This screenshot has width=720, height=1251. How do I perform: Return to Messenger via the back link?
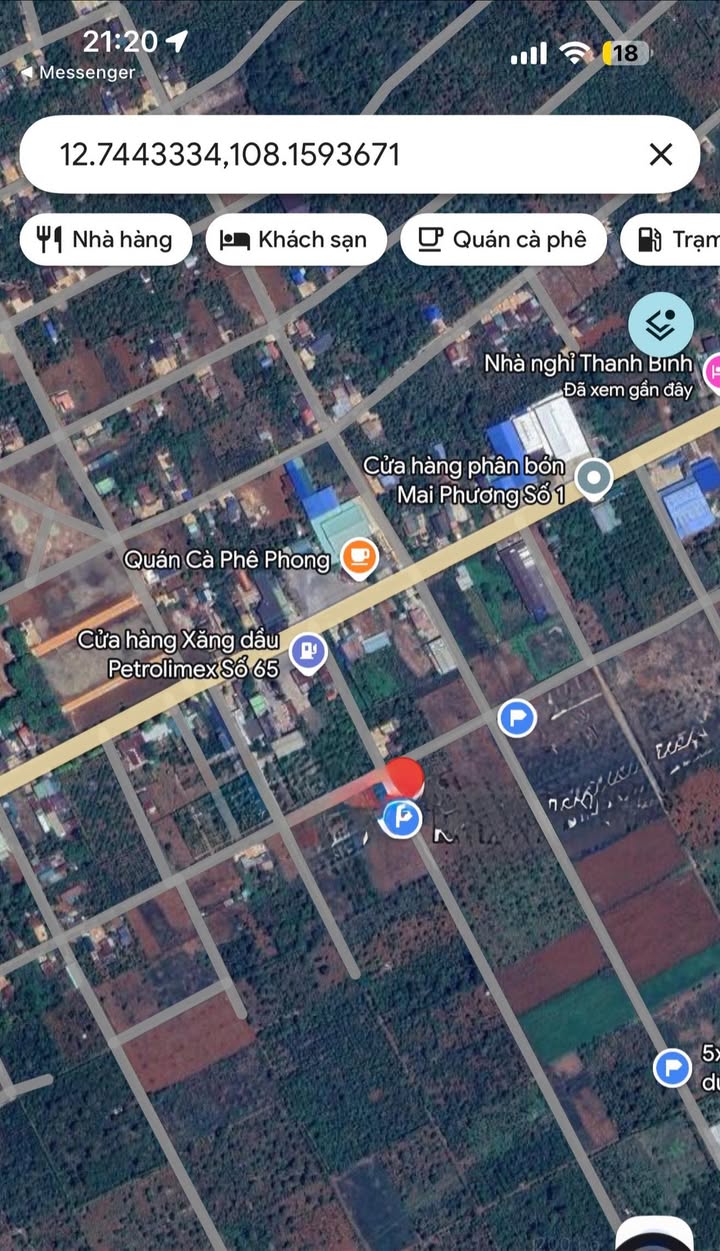(x=78, y=73)
